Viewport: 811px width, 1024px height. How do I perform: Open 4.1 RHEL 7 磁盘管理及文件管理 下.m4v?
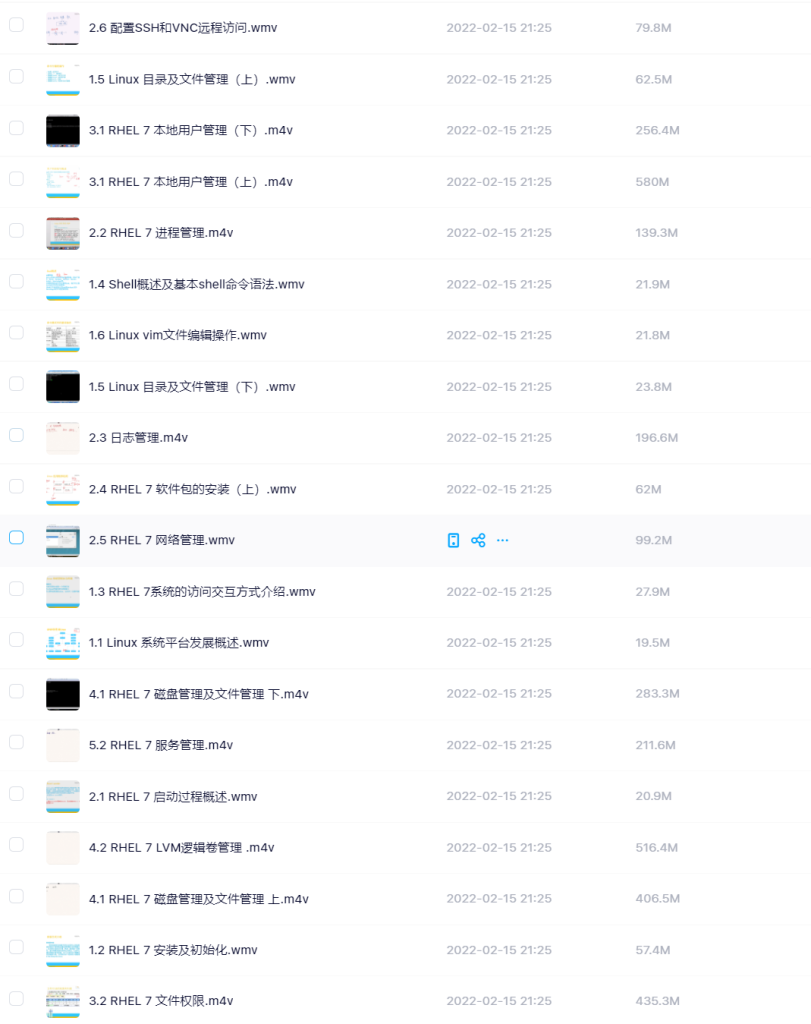(198, 694)
